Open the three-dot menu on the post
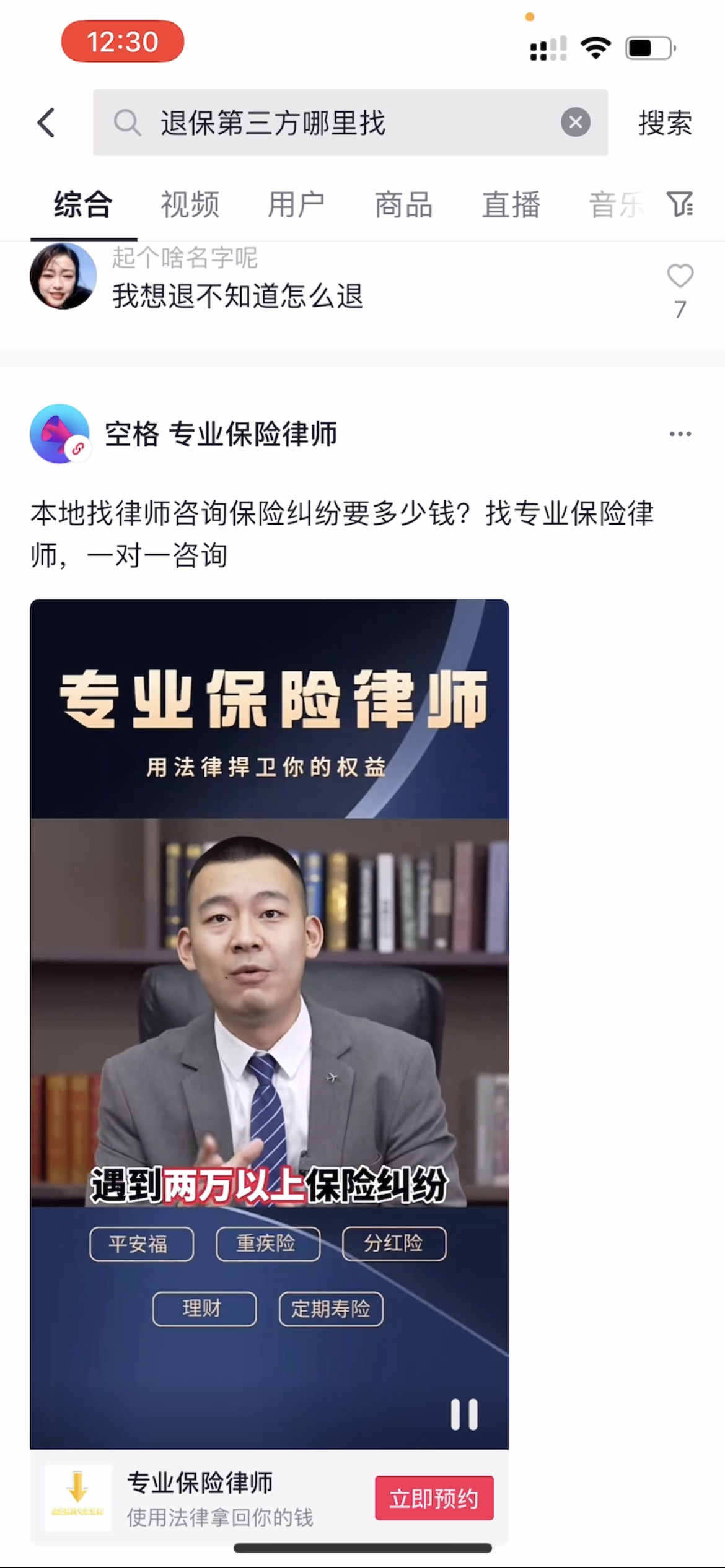Viewport: 725px width, 1568px height. click(x=680, y=434)
